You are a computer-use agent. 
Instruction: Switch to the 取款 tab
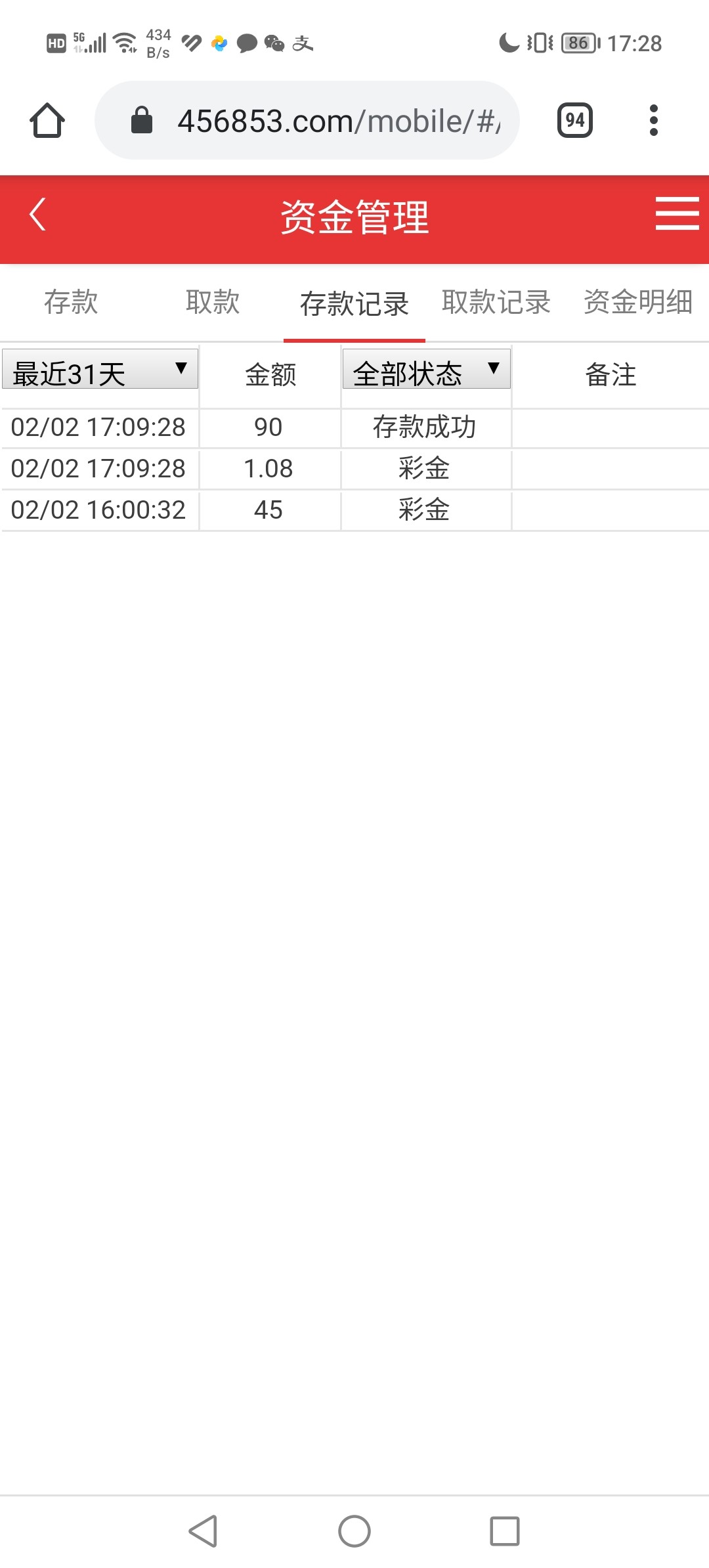click(x=213, y=303)
